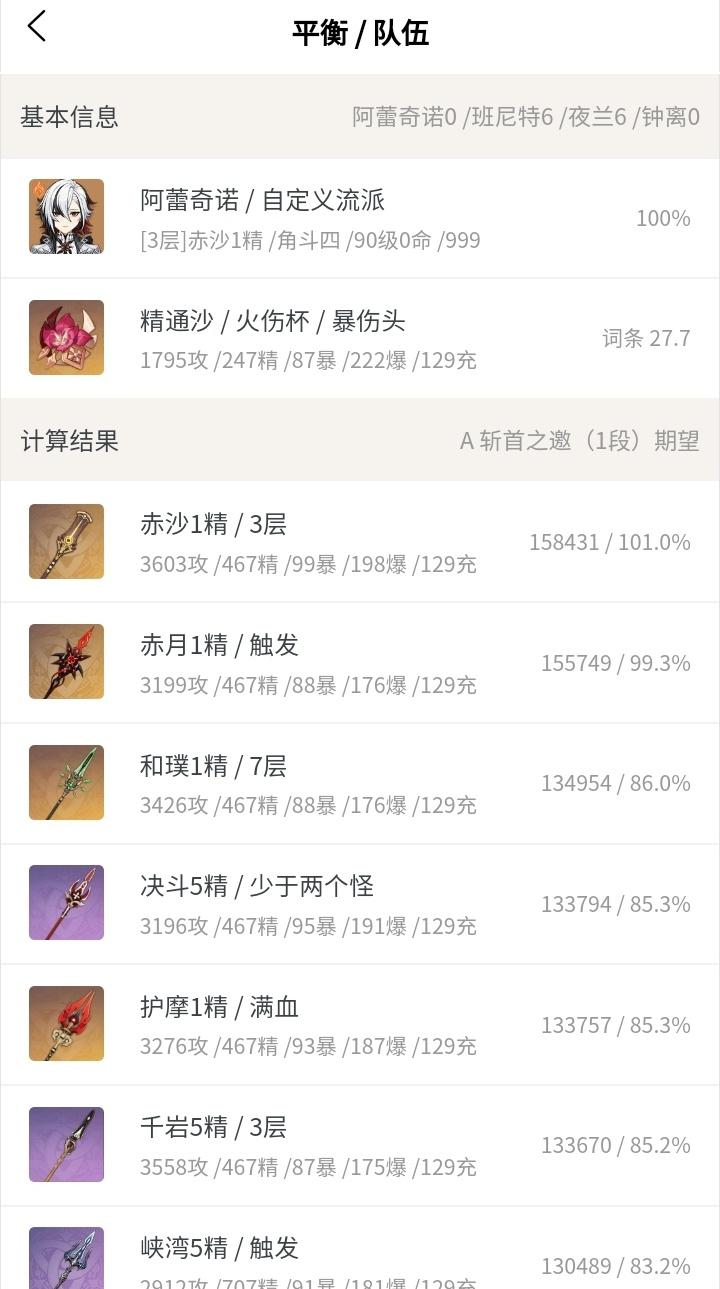Open the 精通沙 / 火伤杯 / 暴伤头 artifact row
Image resolution: width=720 pixels, height=1289 pixels.
click(360, 339)
